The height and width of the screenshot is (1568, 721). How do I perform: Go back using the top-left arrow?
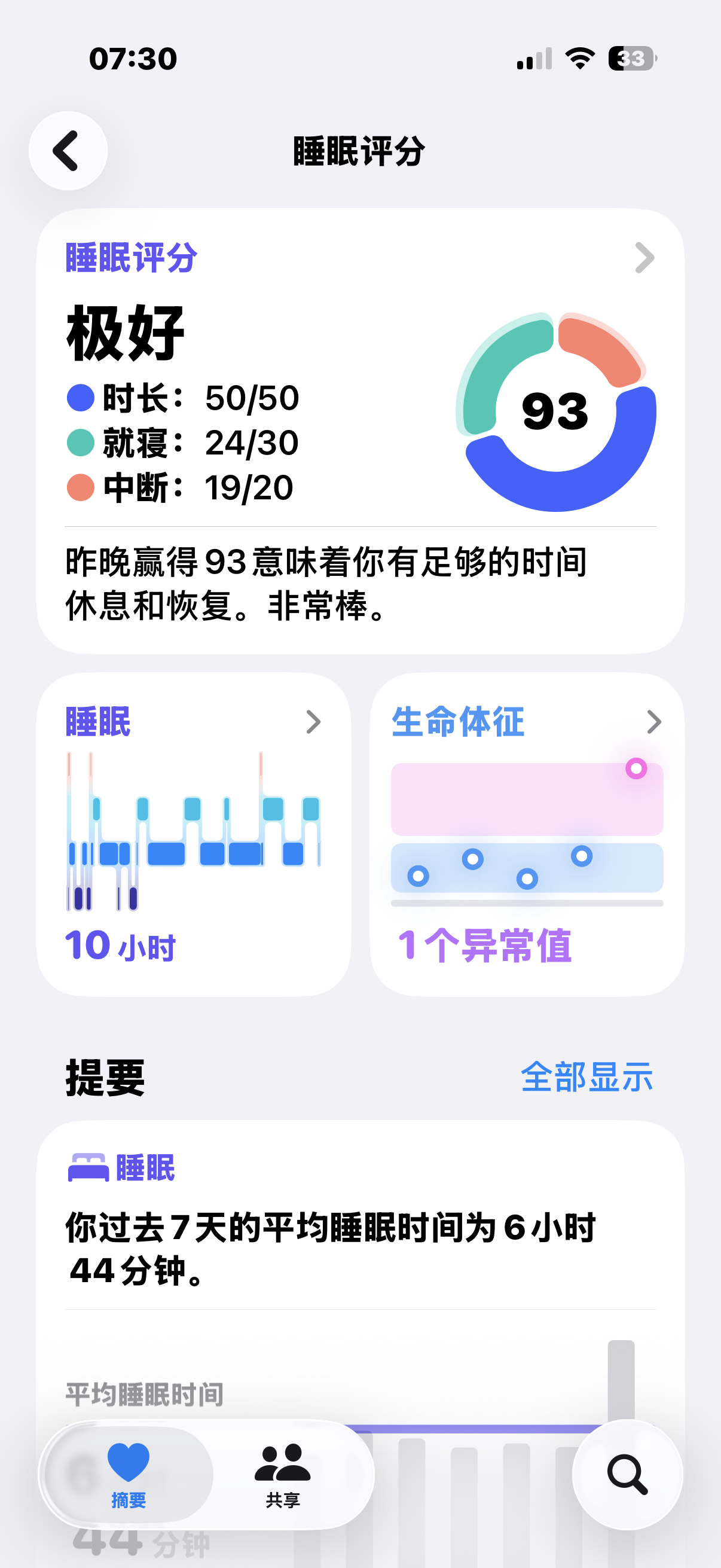click(68, 150)
